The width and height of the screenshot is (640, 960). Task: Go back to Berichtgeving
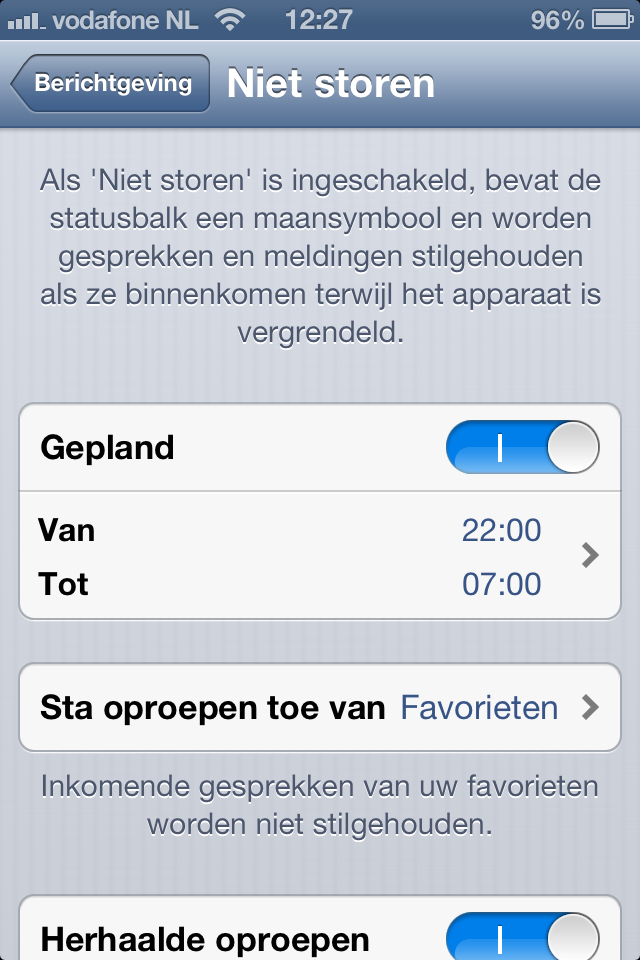click(x=110, y=83)
